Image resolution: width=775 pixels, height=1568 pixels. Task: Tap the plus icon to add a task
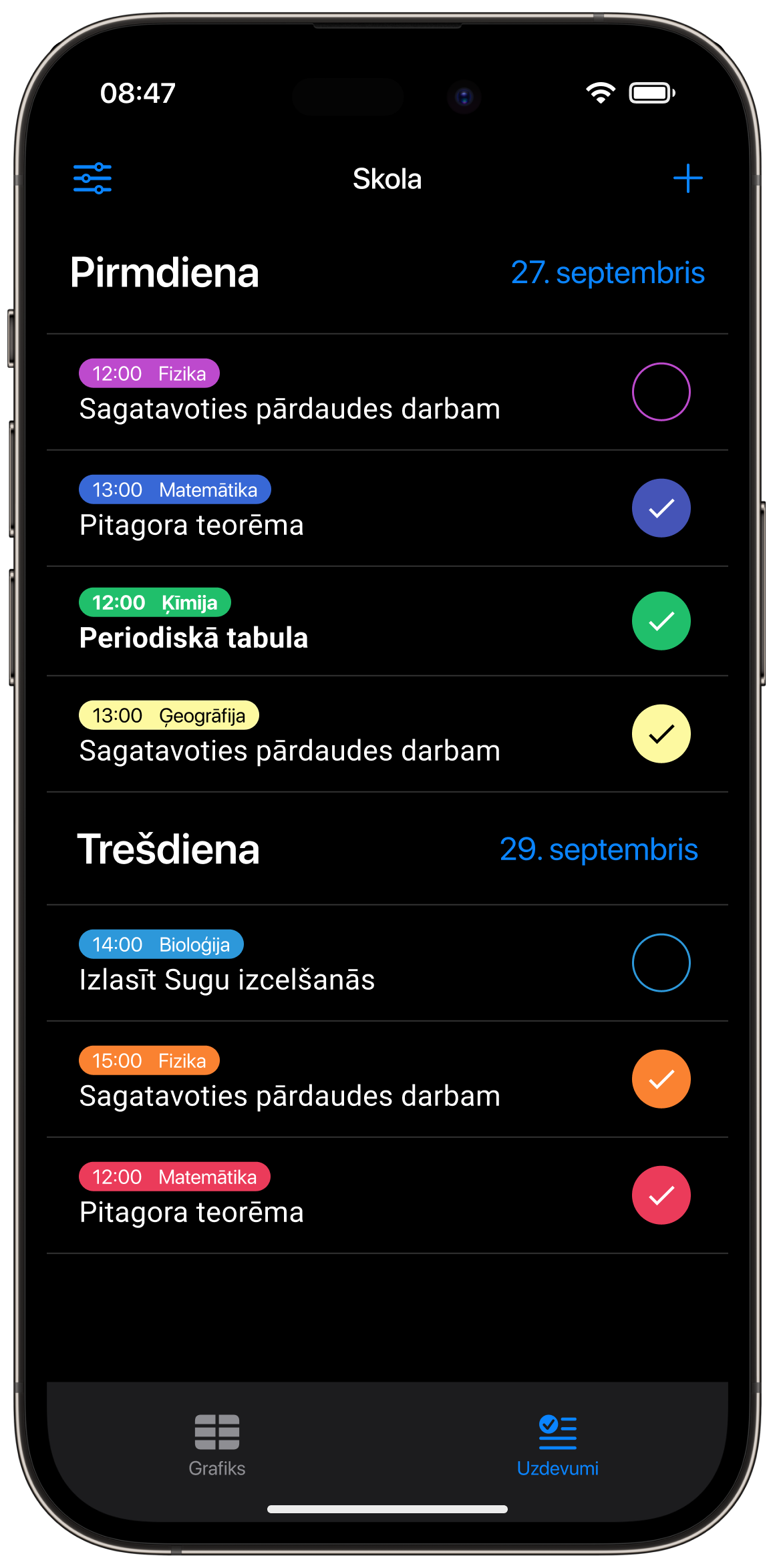pyautogui.click(x=687, y=178)
